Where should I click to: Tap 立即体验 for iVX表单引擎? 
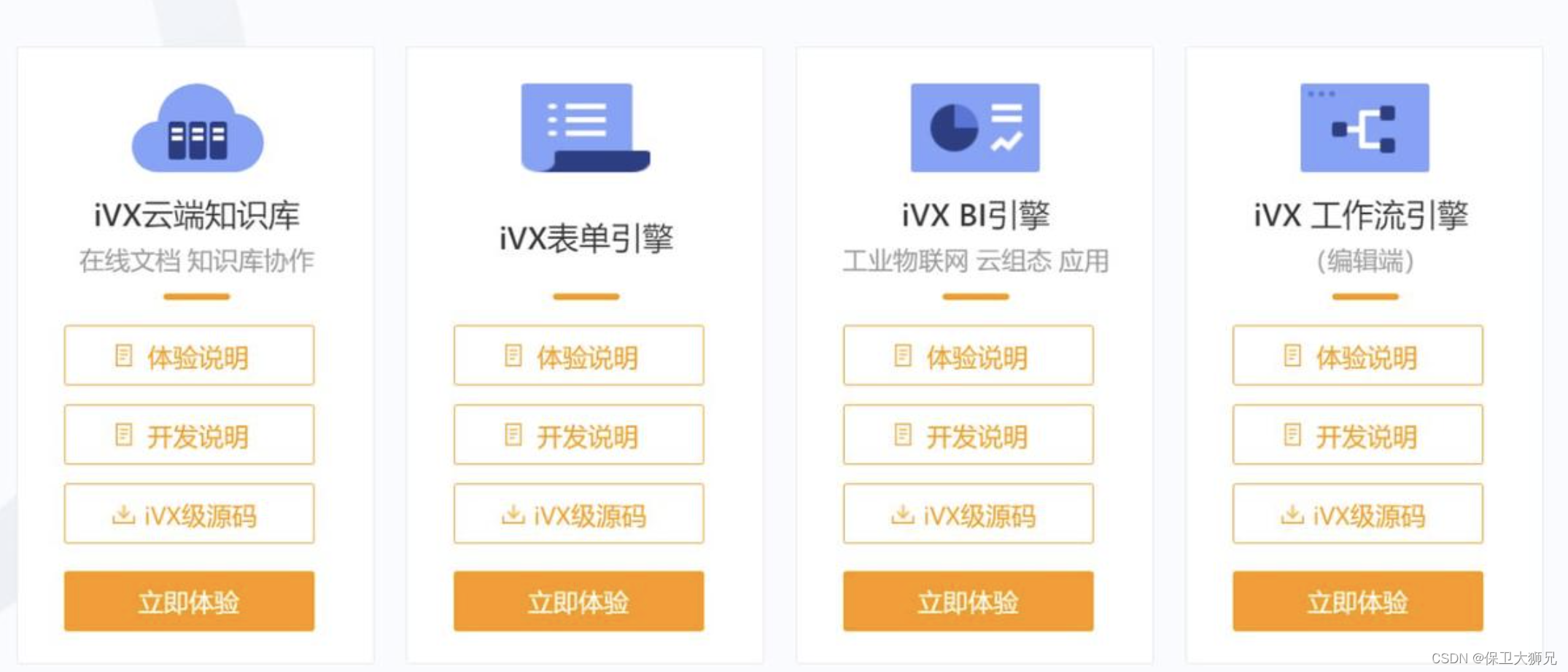click(578, 601)
